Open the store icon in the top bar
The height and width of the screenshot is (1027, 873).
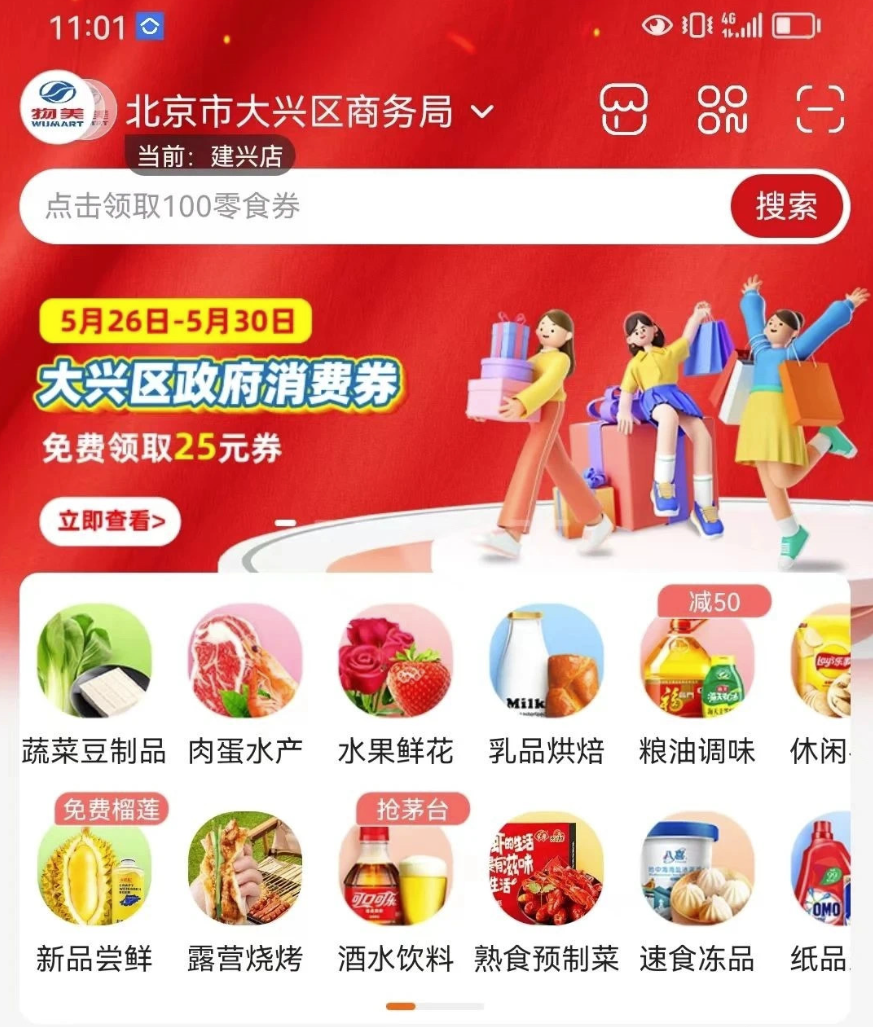coord(624,109)
